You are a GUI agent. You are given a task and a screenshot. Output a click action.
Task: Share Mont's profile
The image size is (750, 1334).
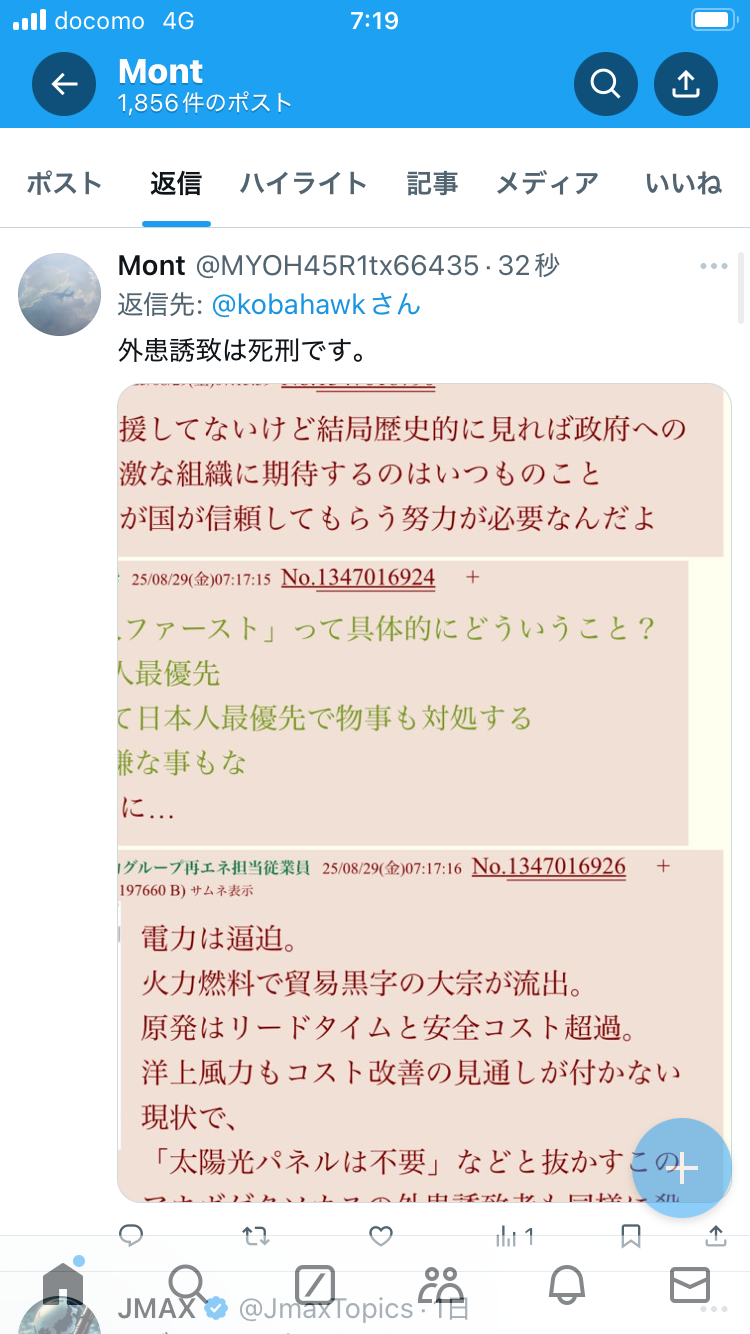click(x=686, y=84)
